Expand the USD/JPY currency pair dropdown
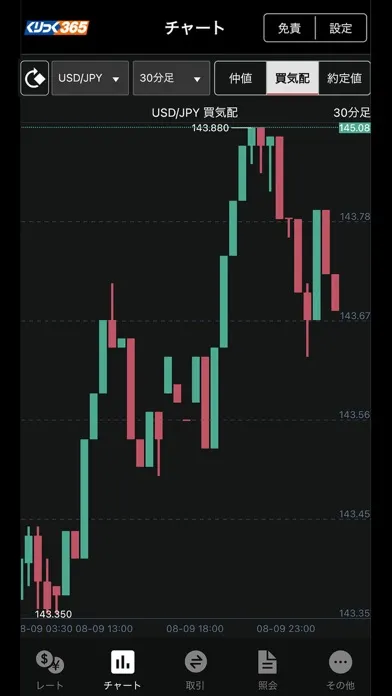Image resolution: width=392 pixels, height=696 pixels. (90, 78)
